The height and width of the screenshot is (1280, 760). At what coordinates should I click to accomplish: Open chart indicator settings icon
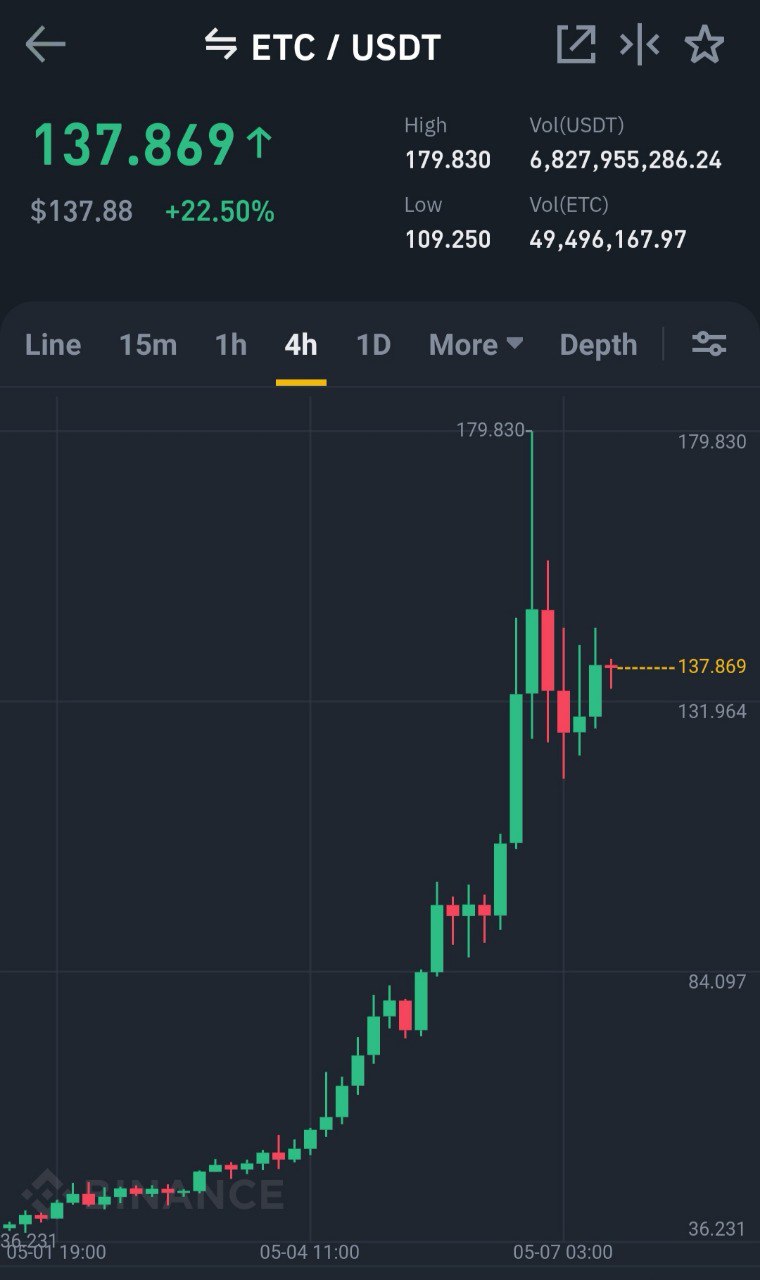coord(709,344)
